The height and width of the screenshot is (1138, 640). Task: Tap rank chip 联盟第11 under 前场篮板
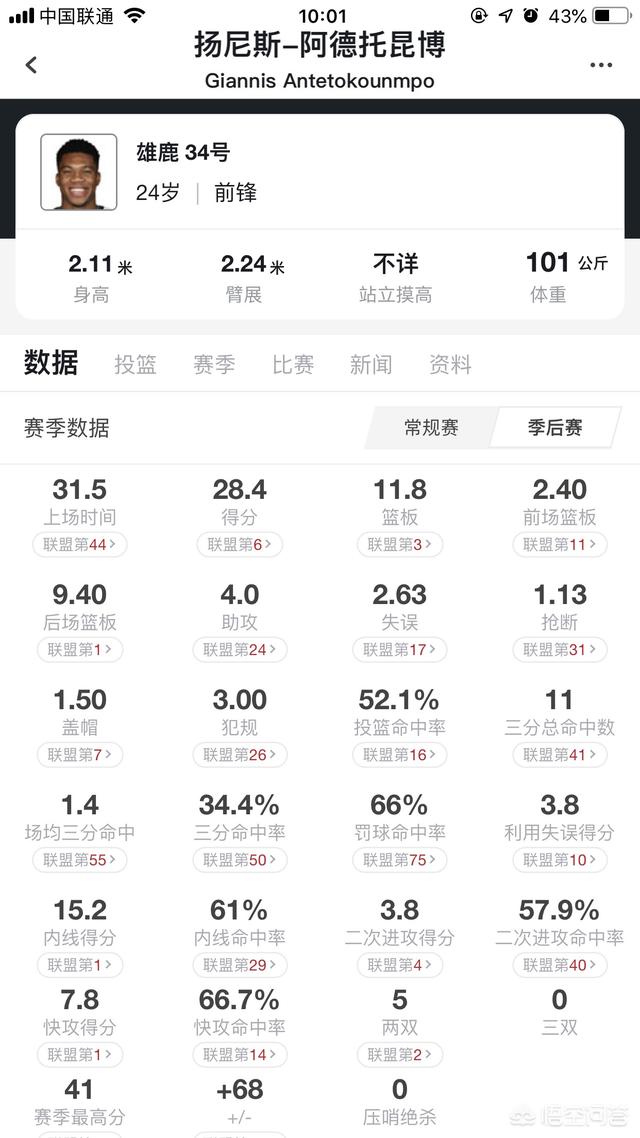point(559,545)
